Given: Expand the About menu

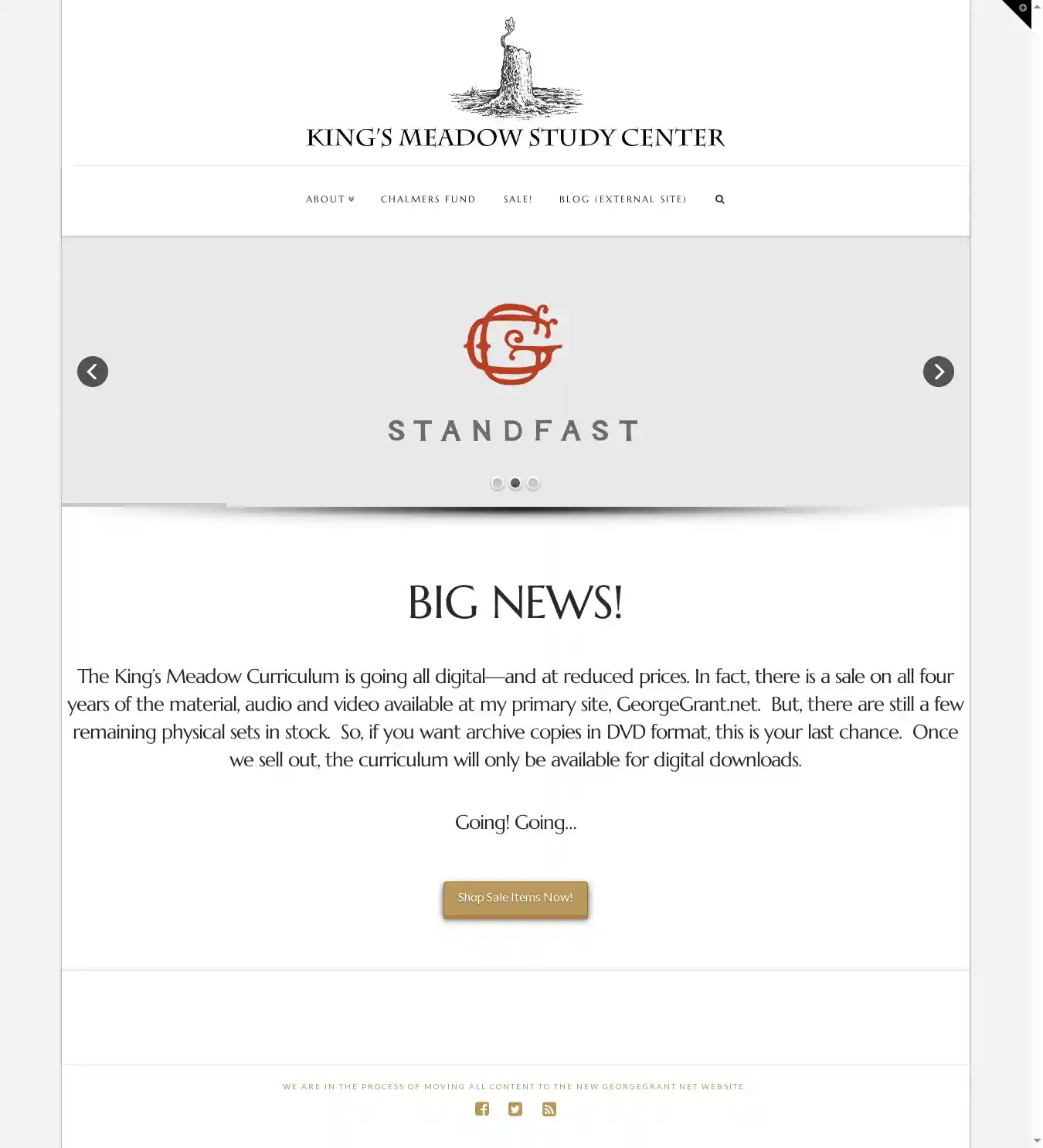Looking at the screenshot, I should click(330, 199).
